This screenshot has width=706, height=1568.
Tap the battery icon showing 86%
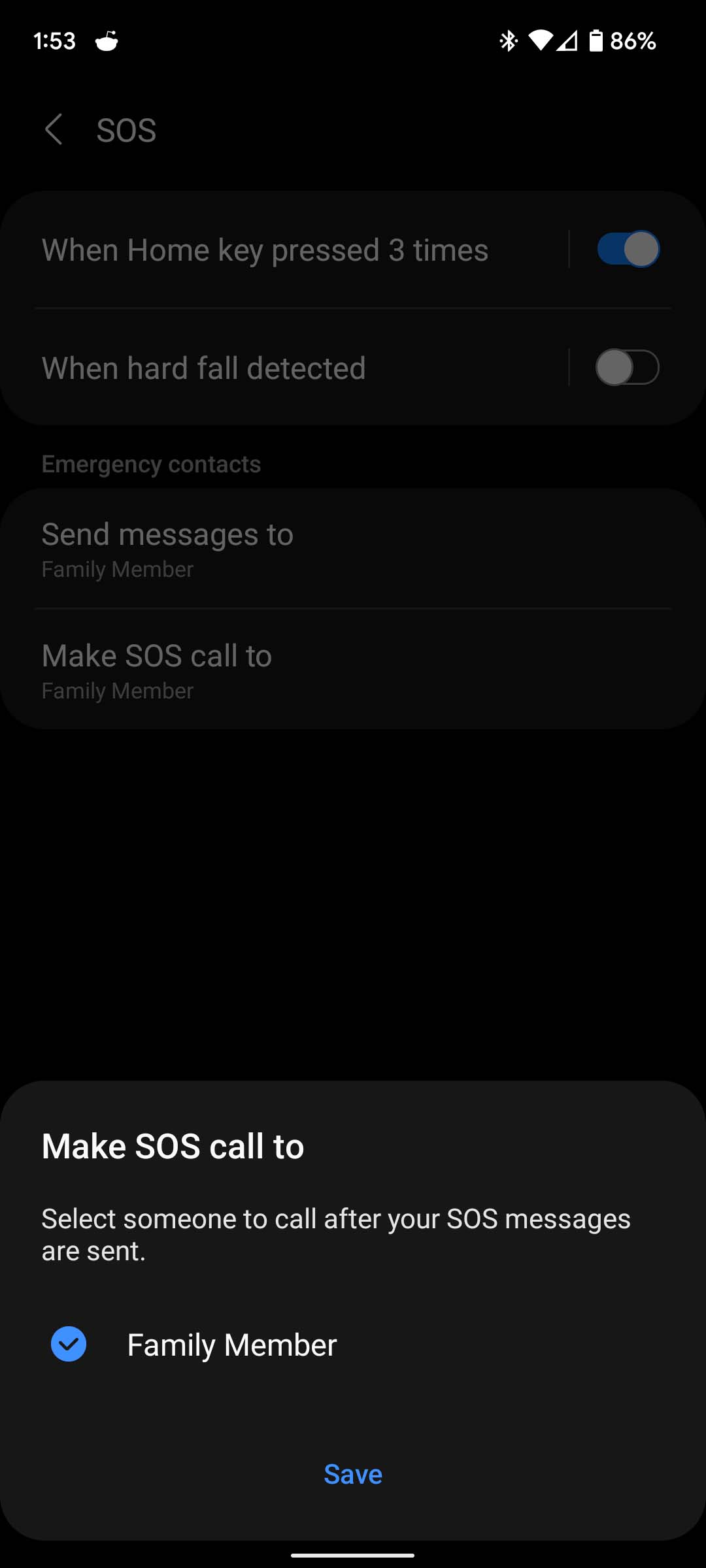pyautogui.click(x=596, y=41)
